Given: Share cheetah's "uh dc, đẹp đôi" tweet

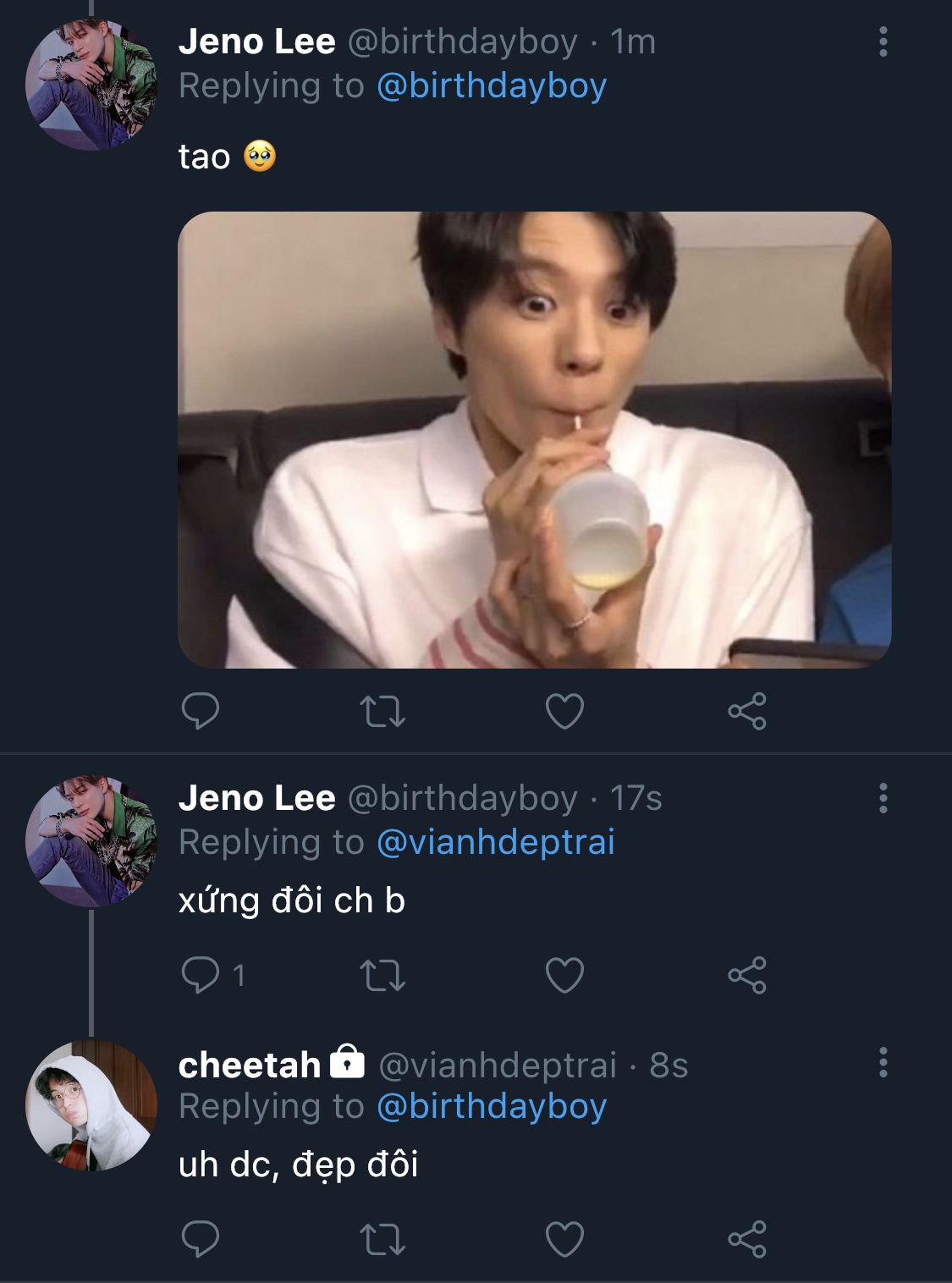Looking at the screenshot, I should [x=746, y=1239].
